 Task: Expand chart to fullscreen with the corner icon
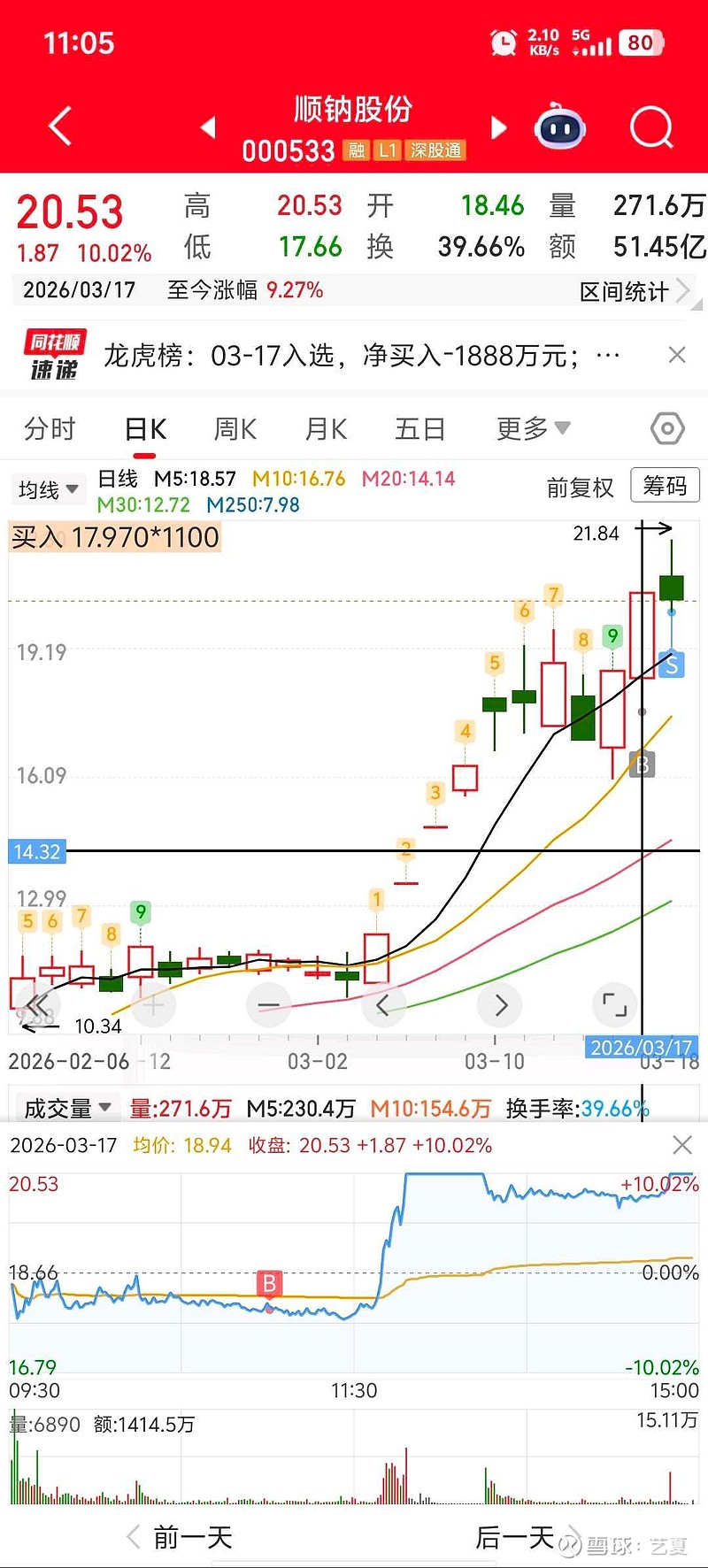pos(614,1005)
